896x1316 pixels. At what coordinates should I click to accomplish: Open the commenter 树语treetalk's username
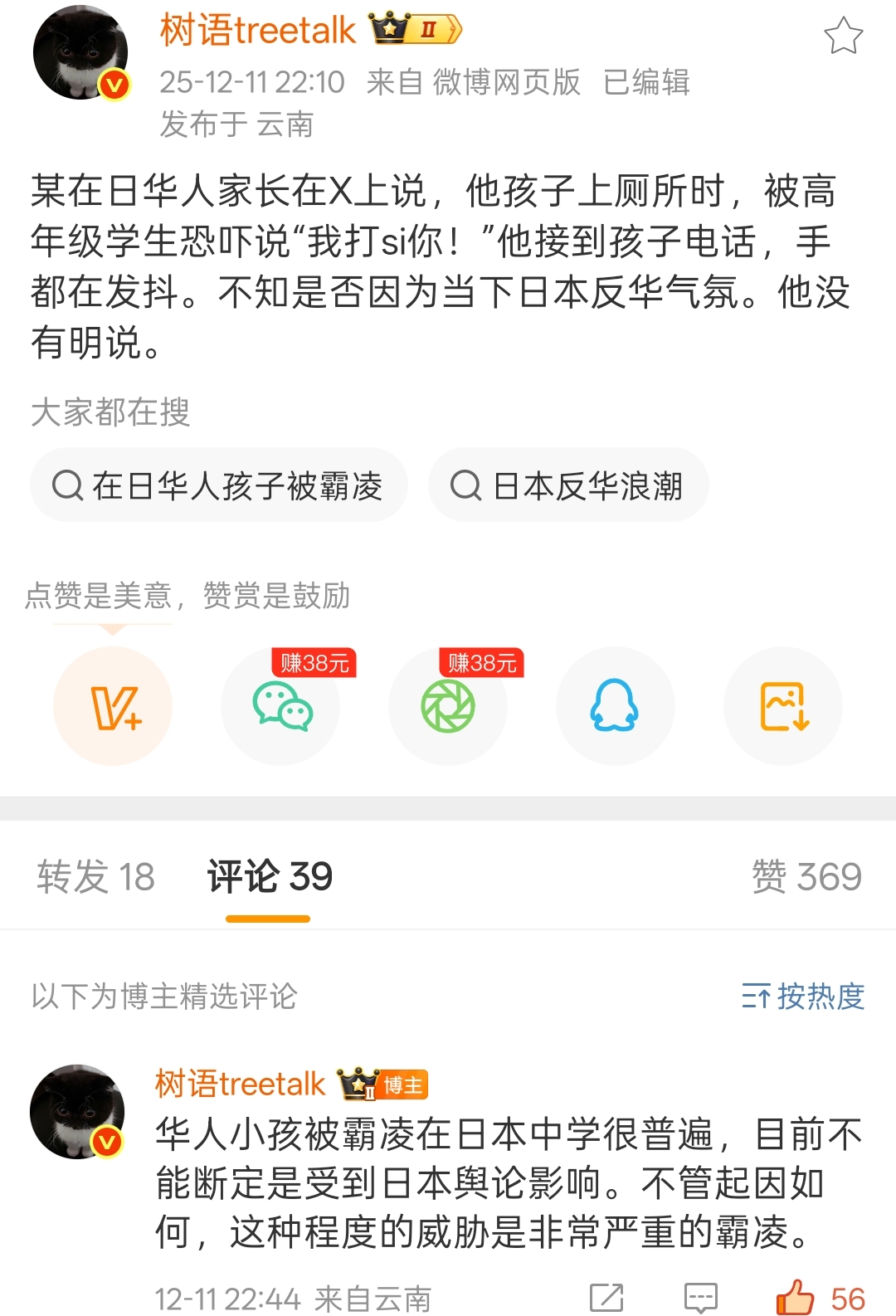[x=240, y=1084]
